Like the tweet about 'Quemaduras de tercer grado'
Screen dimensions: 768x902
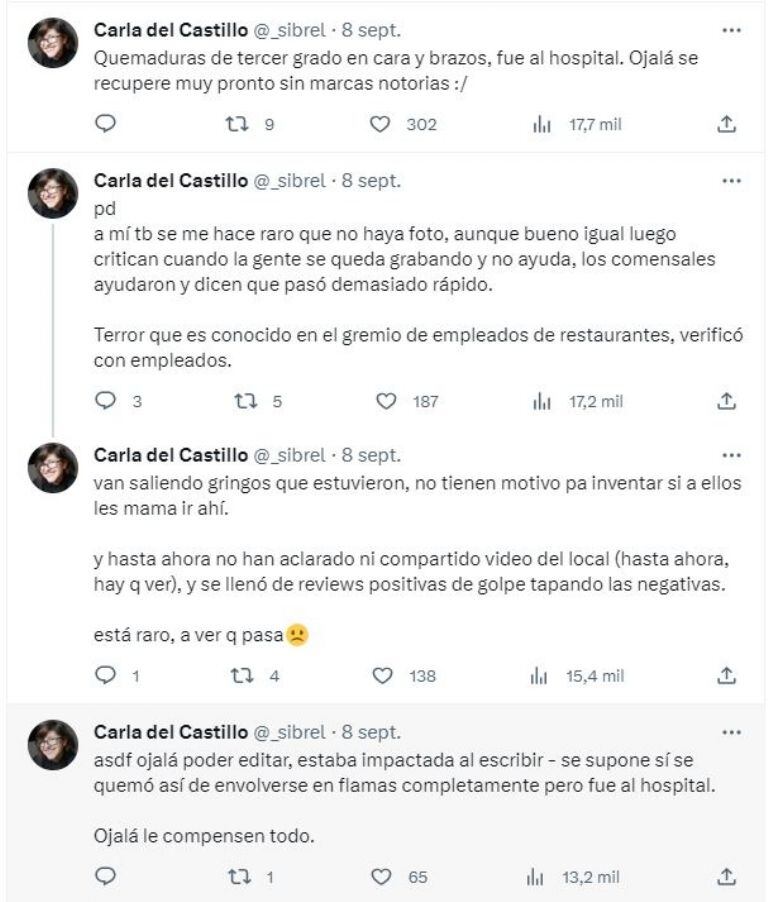point(380,124)
